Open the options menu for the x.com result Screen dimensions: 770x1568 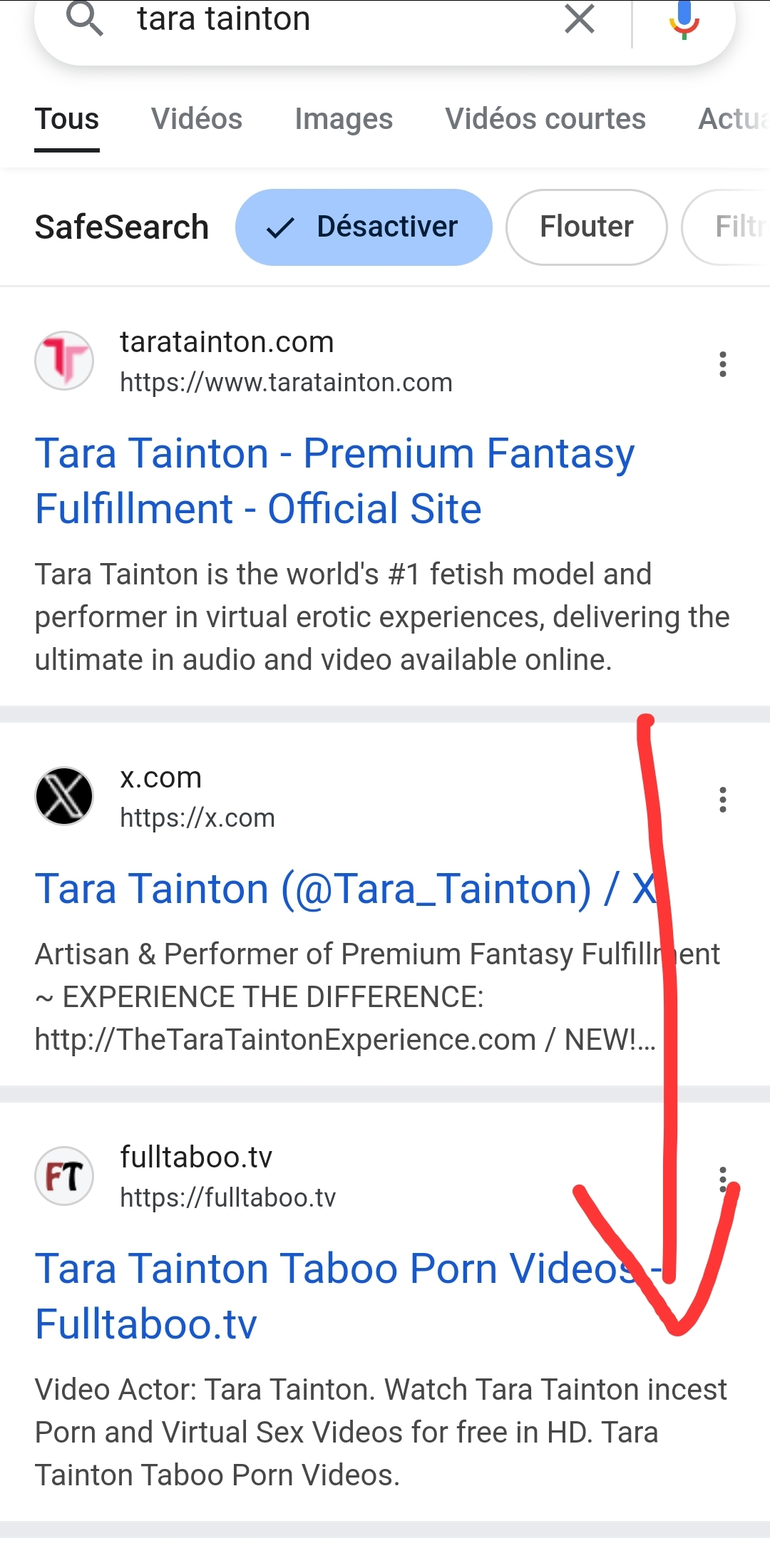pos(723,800)
